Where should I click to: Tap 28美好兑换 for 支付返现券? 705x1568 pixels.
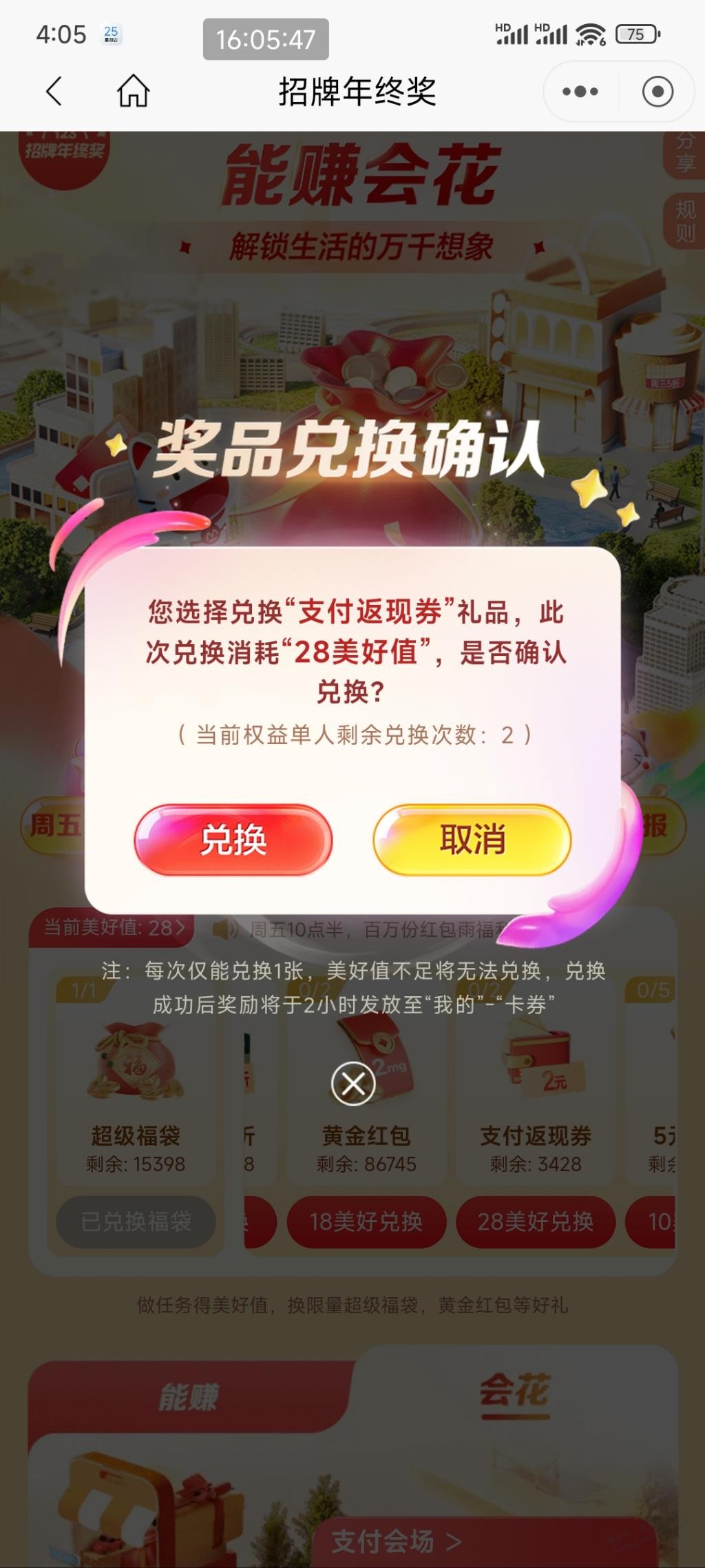click(536, 1221)
